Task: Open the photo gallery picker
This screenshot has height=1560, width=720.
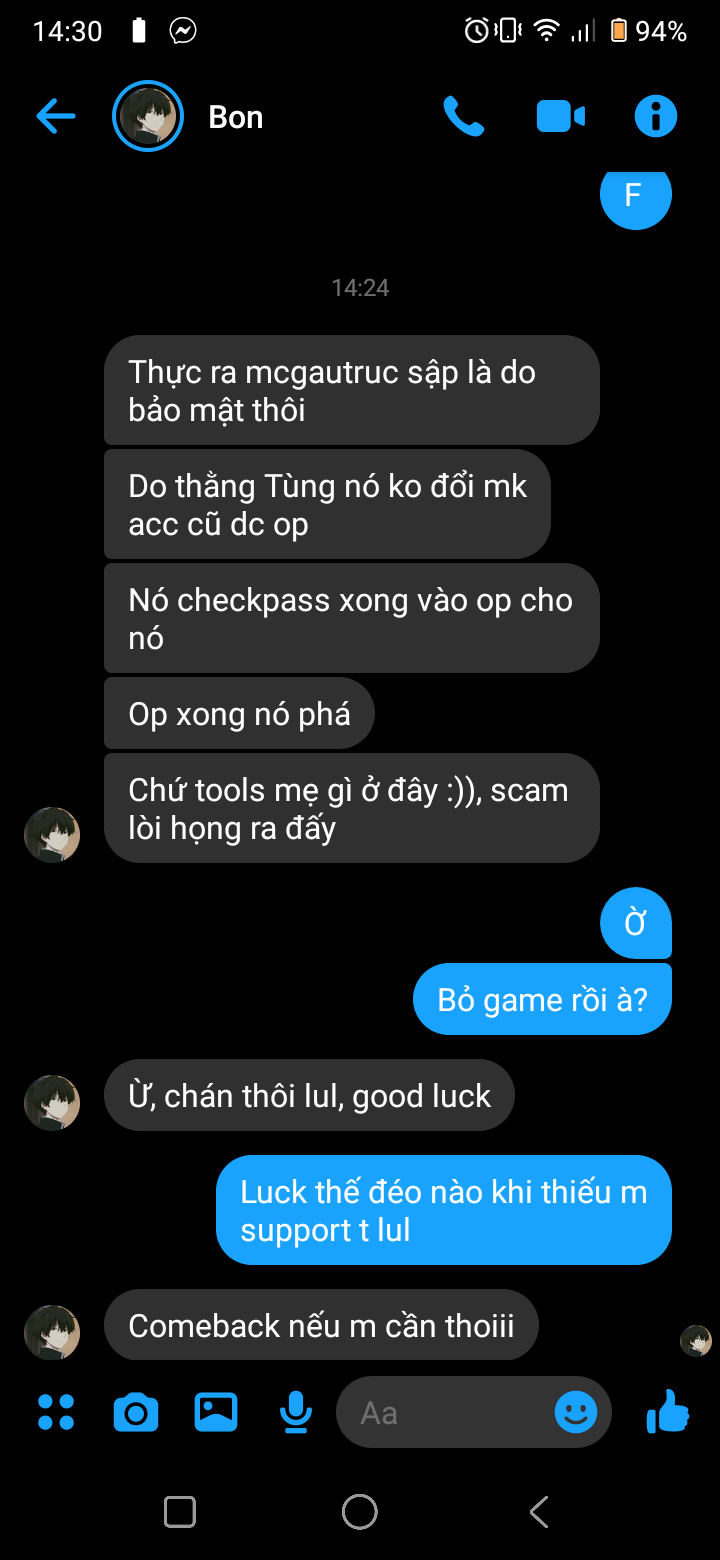Action: [x=215, y=1412]
